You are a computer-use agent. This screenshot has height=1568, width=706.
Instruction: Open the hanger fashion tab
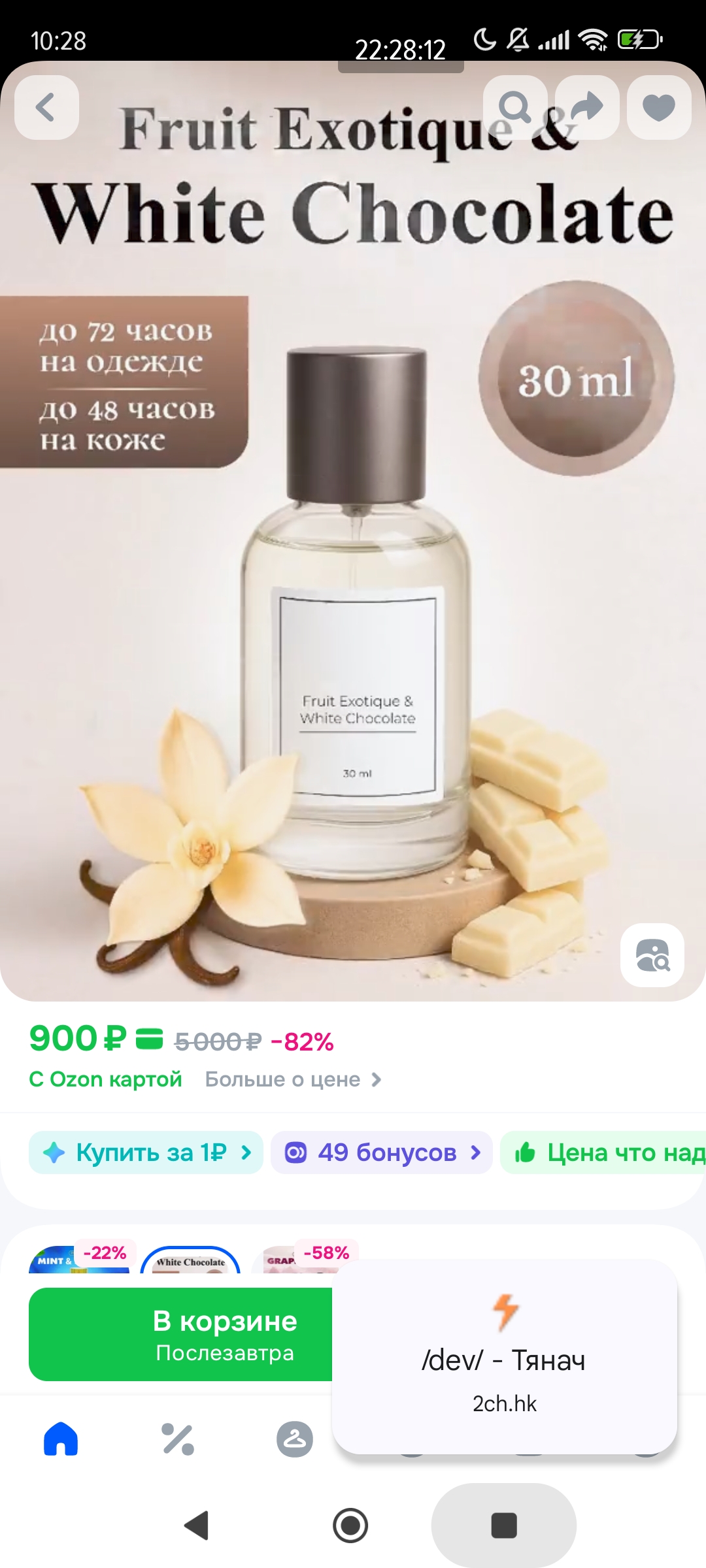tap(294, 1439)
